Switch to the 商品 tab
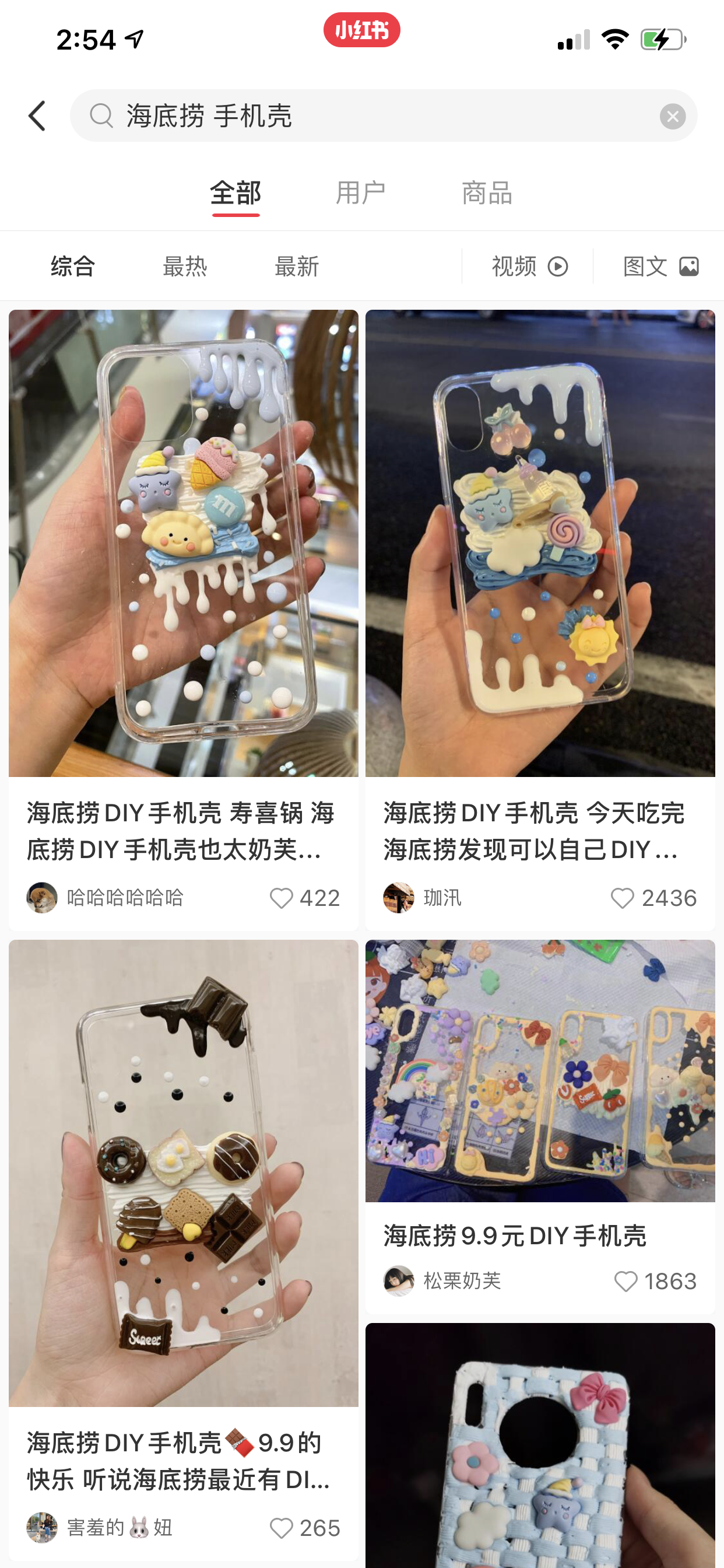The height and width of the screenshot is (1568, 724). tap(487, 193)
